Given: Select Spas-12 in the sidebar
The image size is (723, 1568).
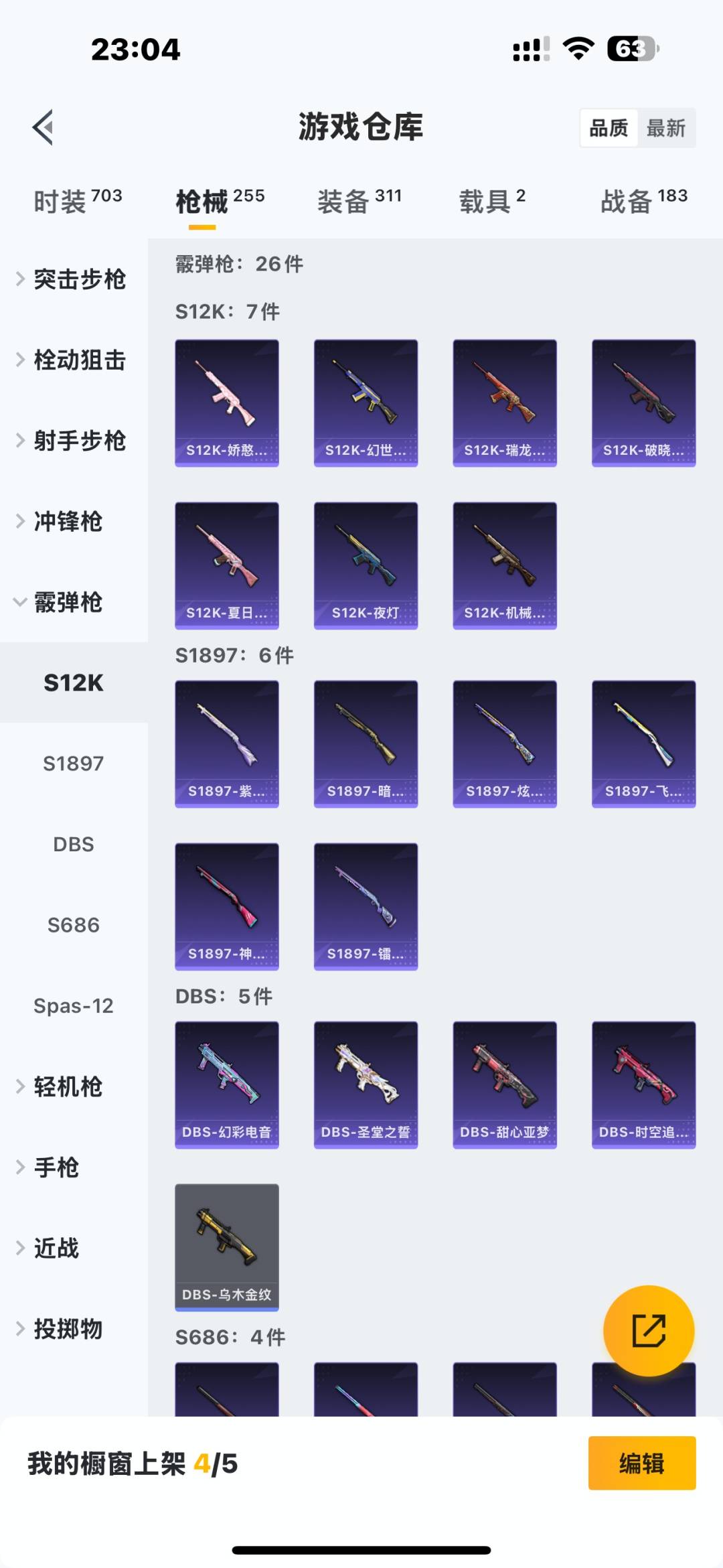Looking at the screenshot, I should (x=74, y=1005).
